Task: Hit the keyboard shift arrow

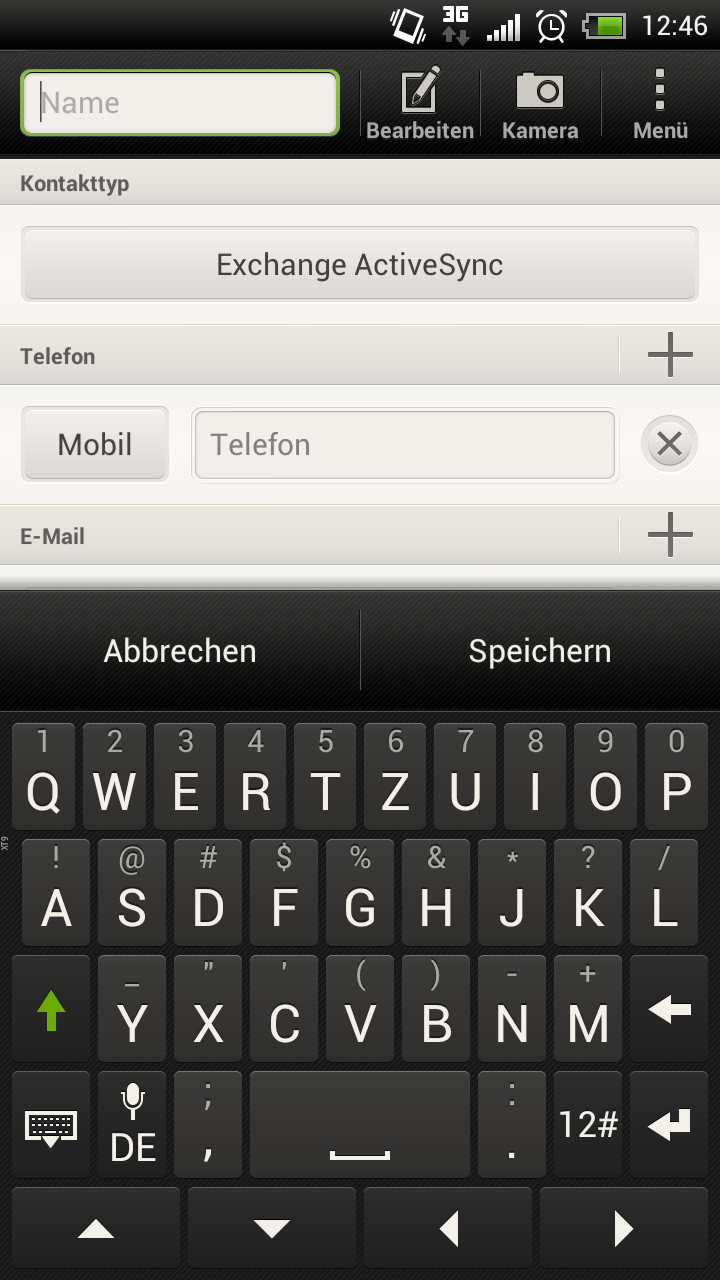Action: [51, 1008]
